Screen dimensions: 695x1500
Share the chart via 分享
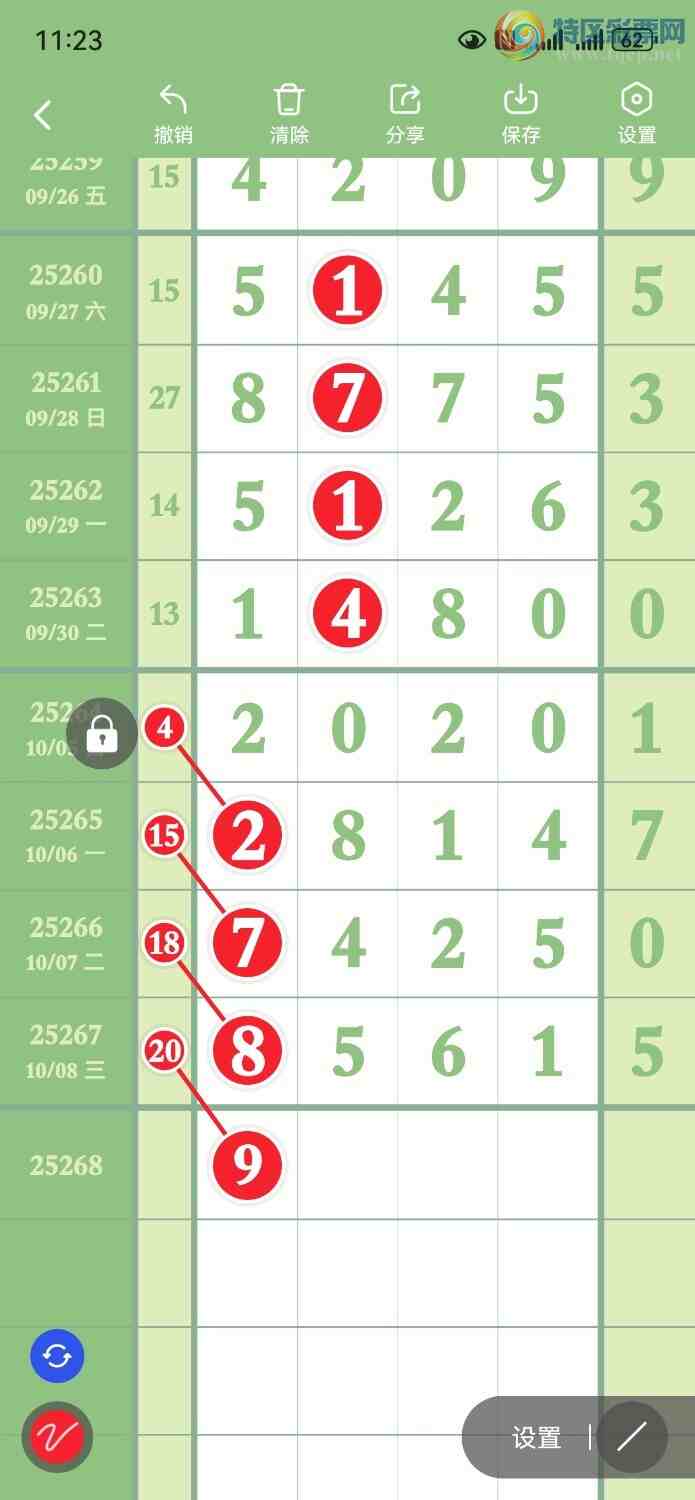405,115
